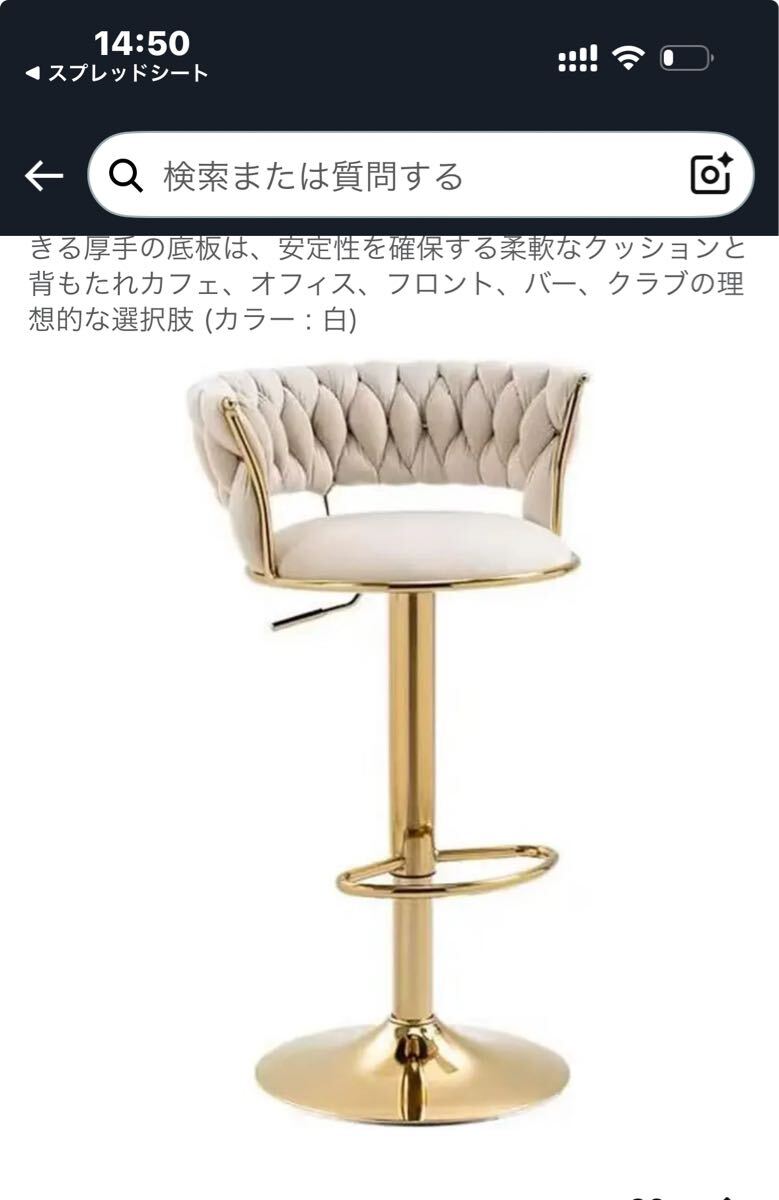The image size is (779, 1200).
Task: Go back using the arrow icon
Action: tap(44, 177)
